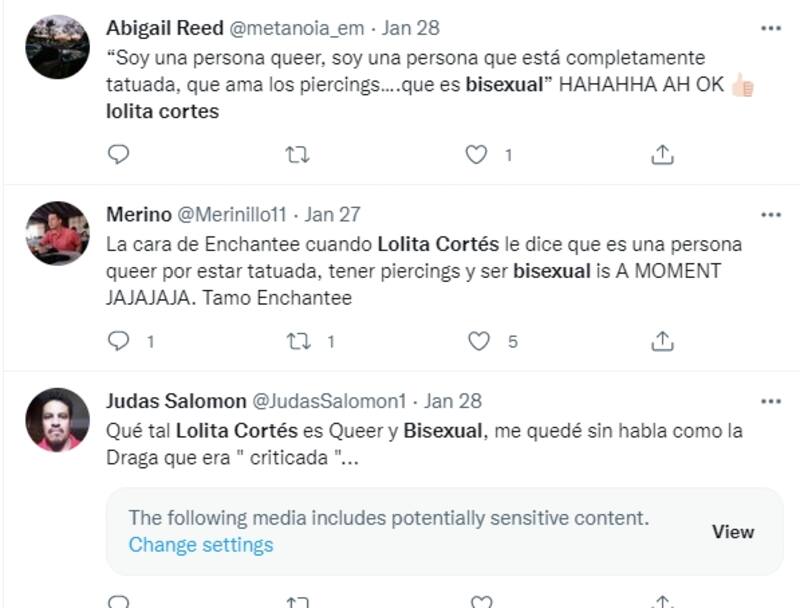Open Judas Salomon's profile avatar
This screenshot has width=800, height=608.
tap(57, 420)
